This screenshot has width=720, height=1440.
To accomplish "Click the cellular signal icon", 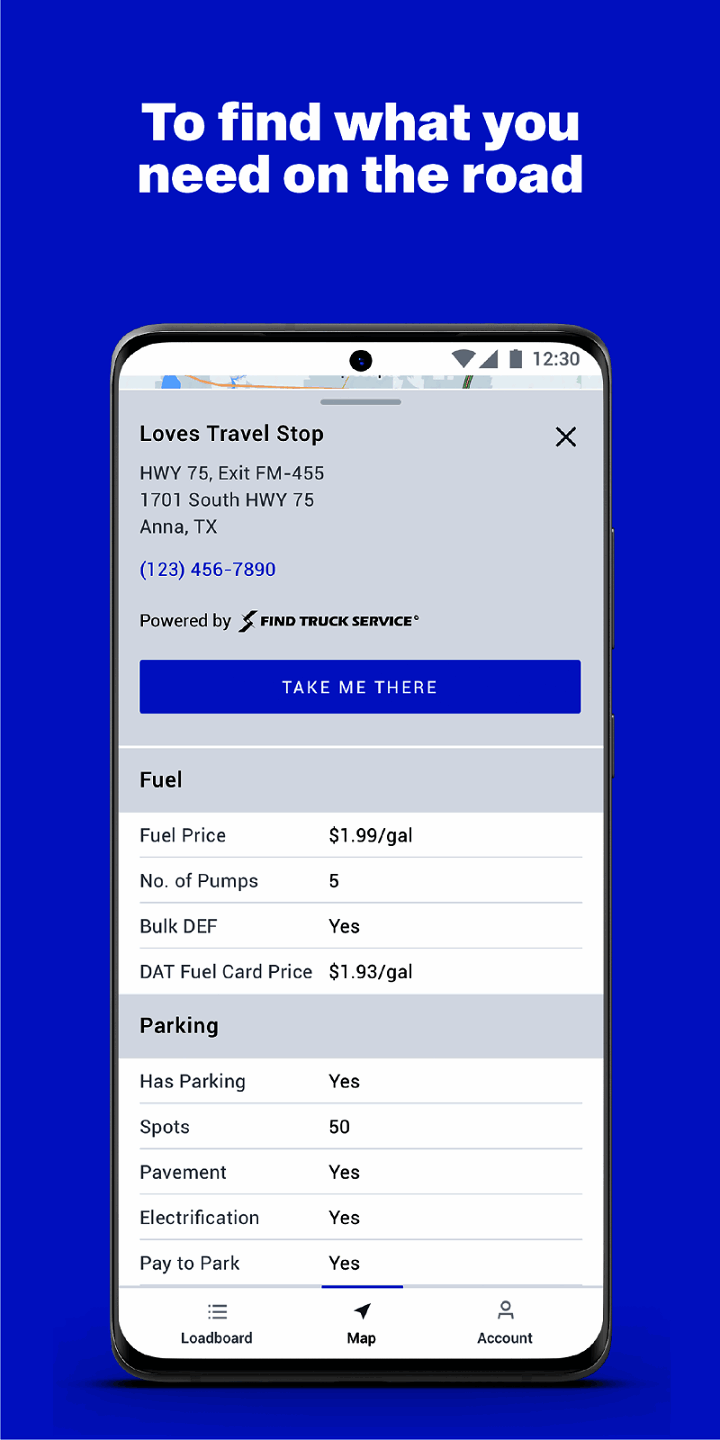I will [x=487, y=360].
